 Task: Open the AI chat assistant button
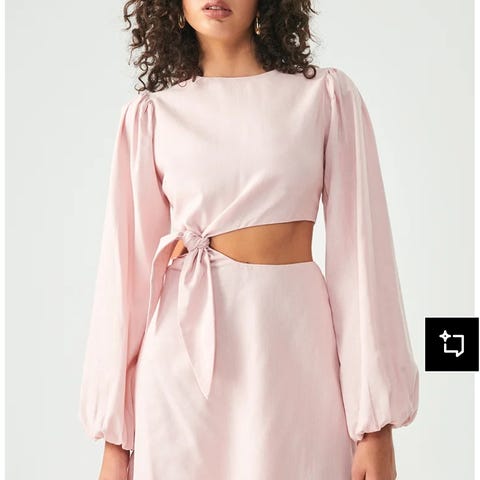[x=452, y=344]
